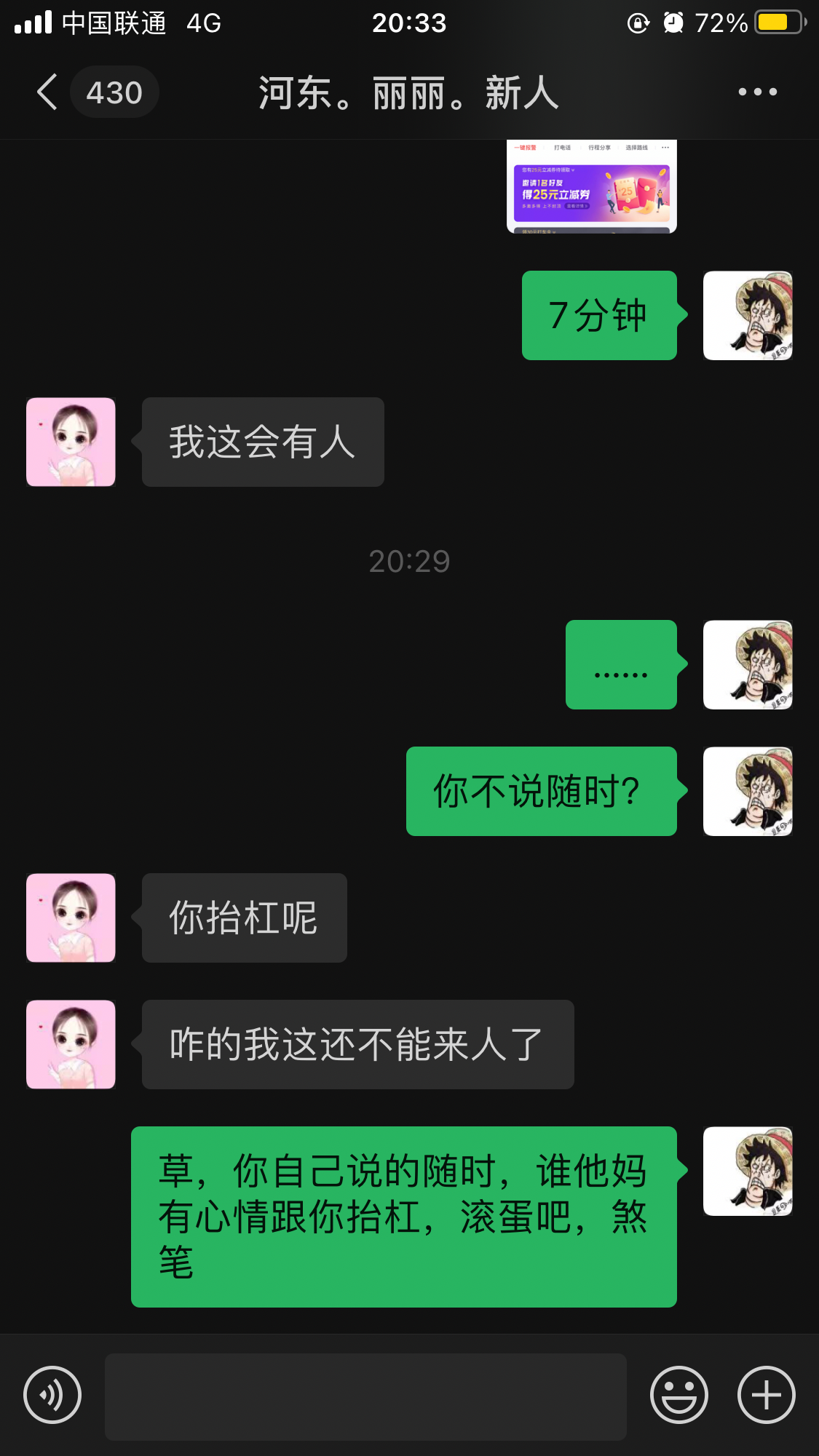Tap the chat title 河东。丽丽。新人

tap(409, 93)
